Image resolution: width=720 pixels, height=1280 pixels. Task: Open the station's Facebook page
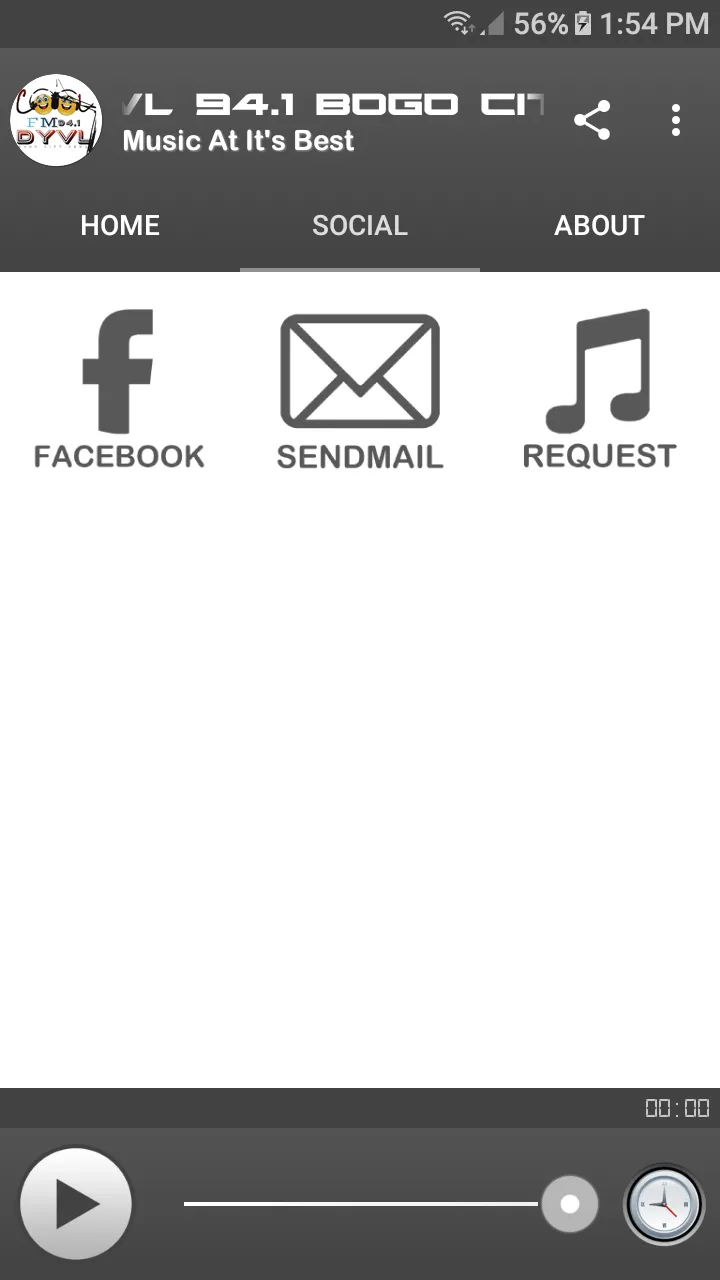click(119, 390)
